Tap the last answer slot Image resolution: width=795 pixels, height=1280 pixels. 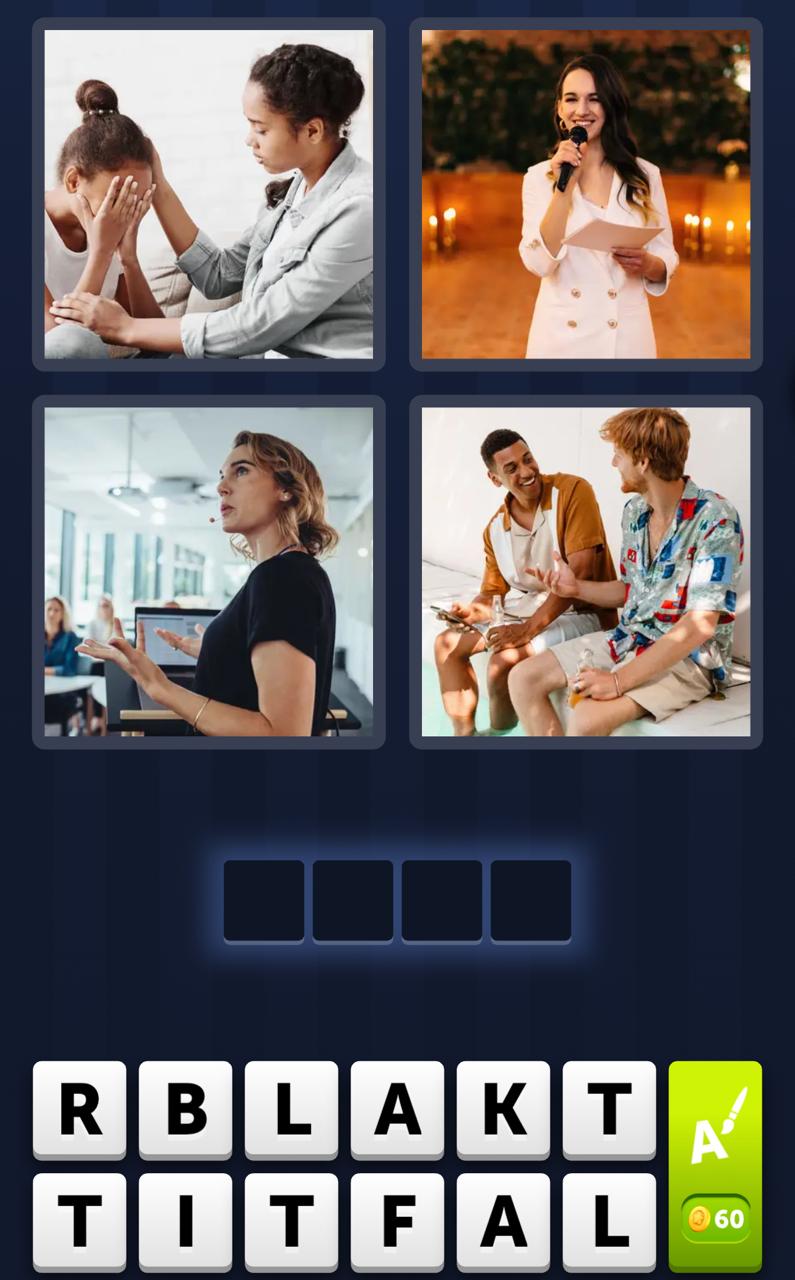530,899
